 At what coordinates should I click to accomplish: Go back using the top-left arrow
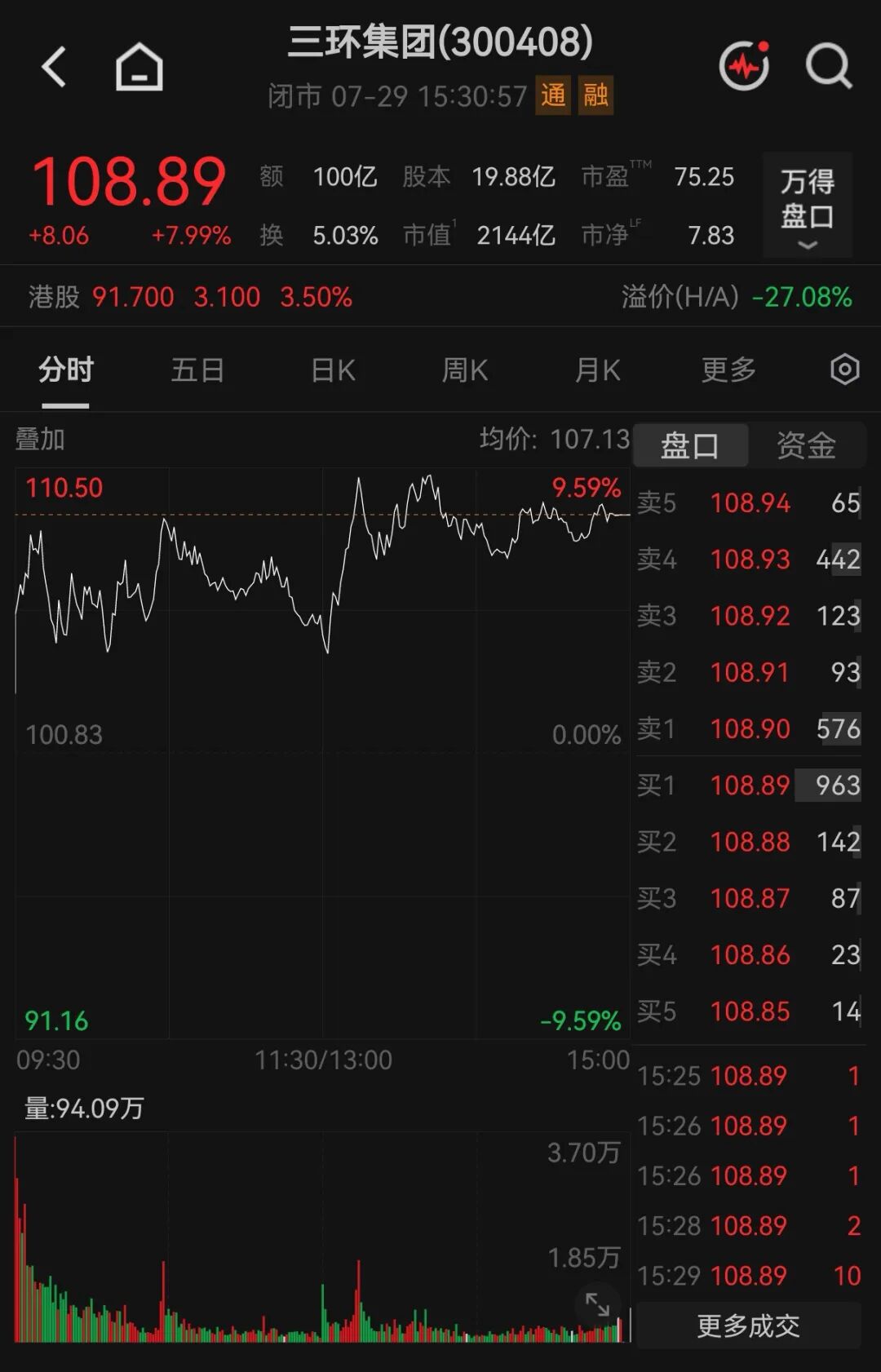click(54, 66)
